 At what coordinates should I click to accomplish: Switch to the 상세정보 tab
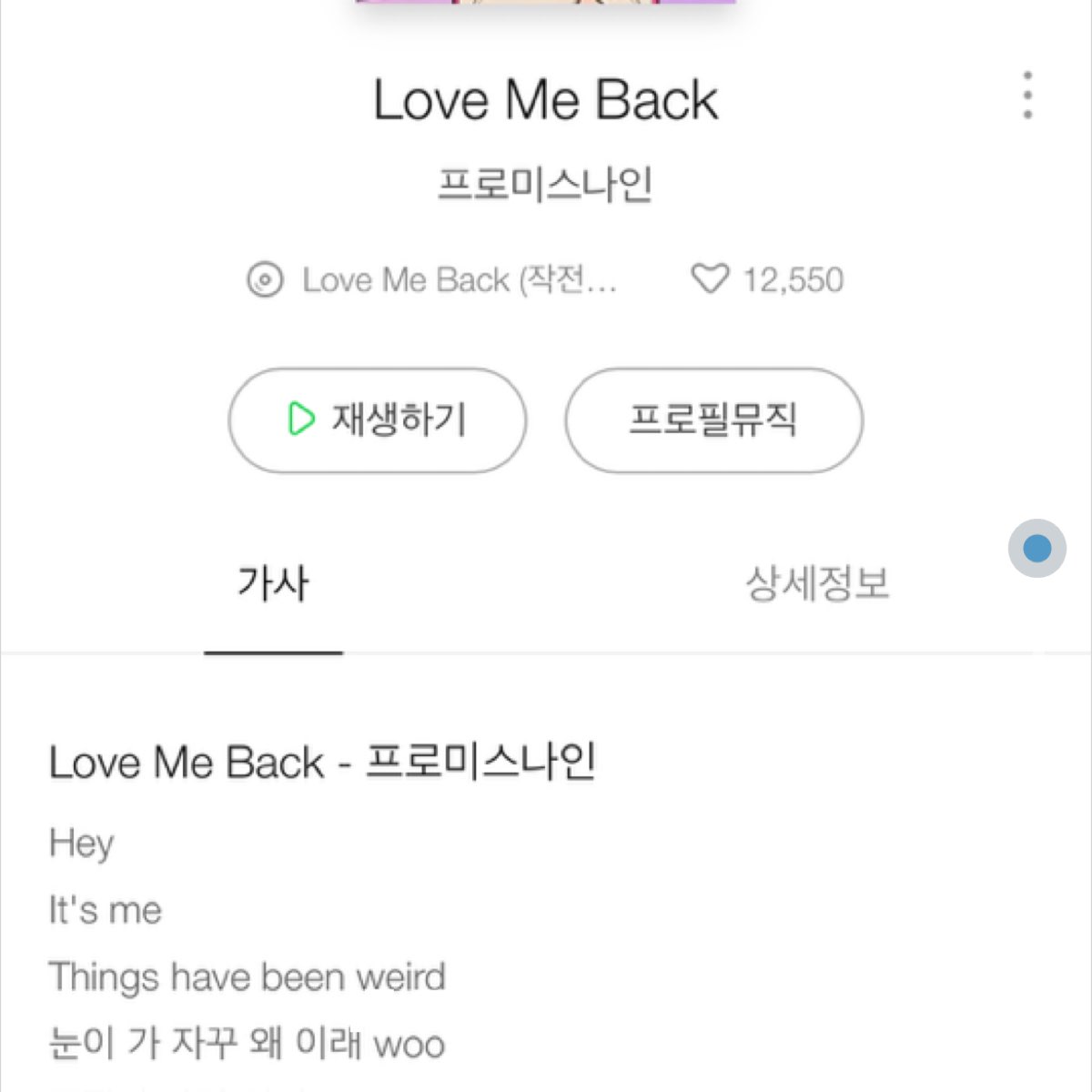pos(816,583)
